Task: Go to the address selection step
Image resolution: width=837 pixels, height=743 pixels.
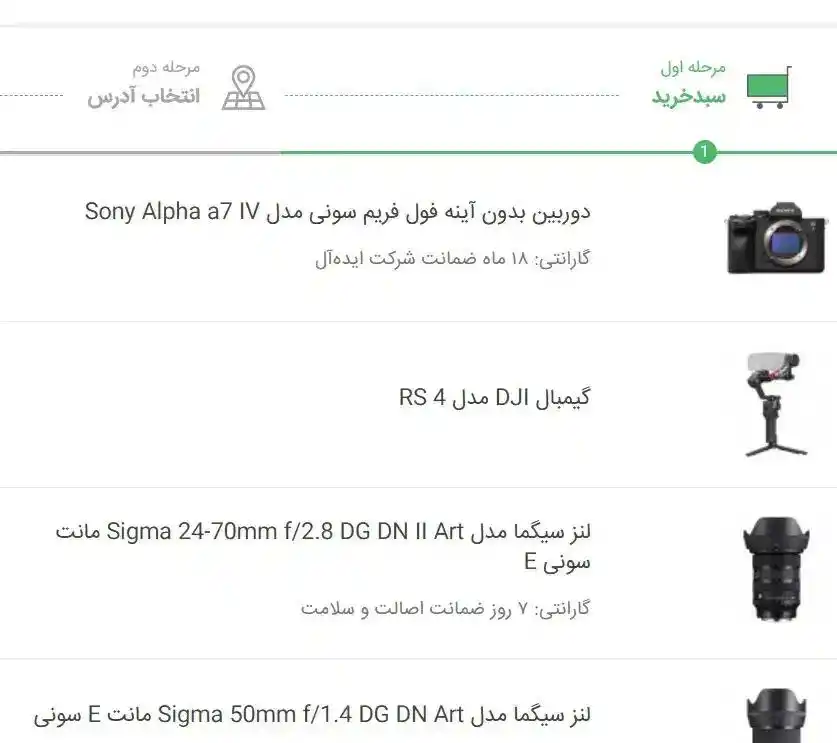Action: point(143,96)
